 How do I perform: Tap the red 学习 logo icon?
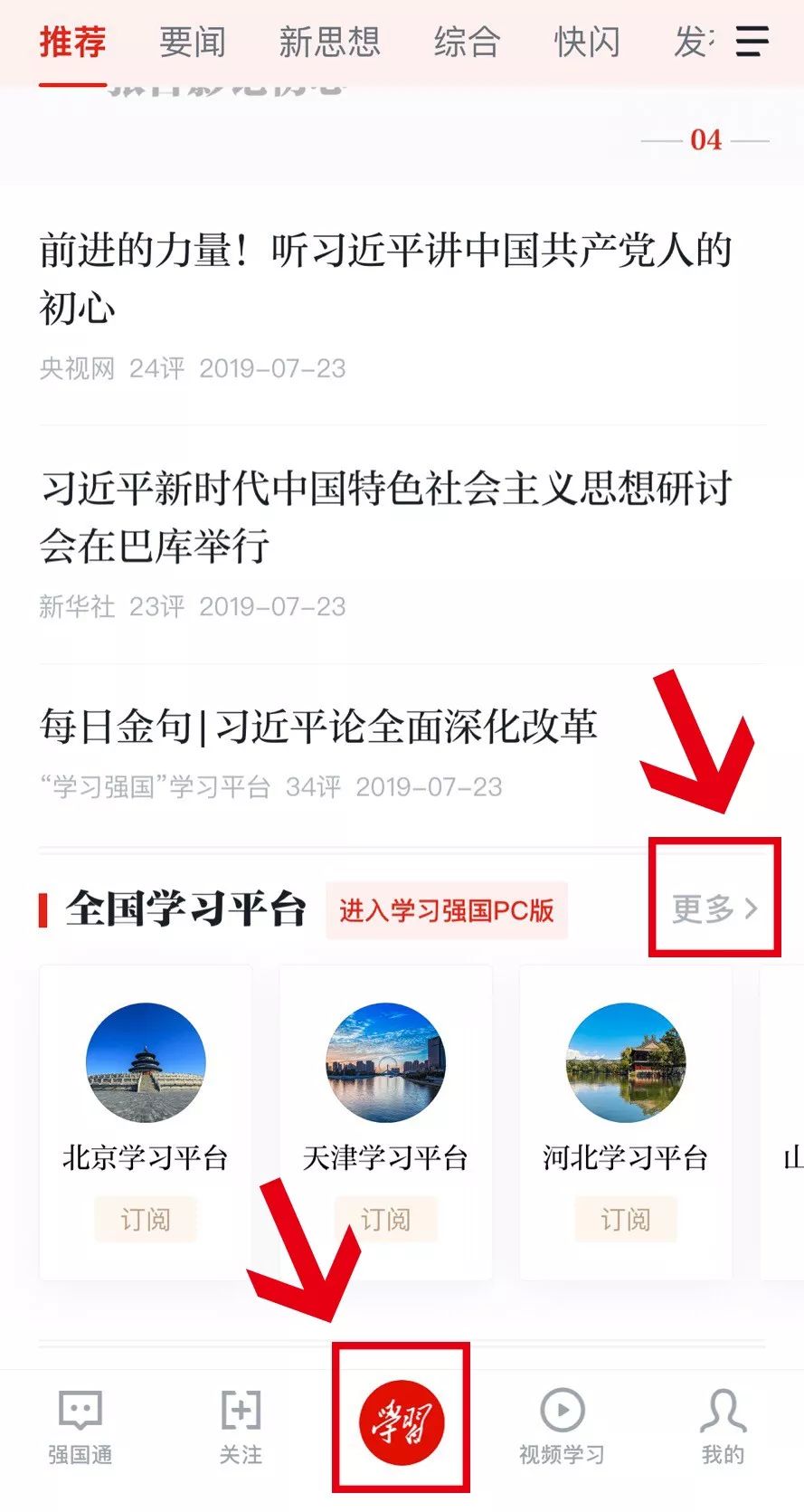tap(401, 1416)
